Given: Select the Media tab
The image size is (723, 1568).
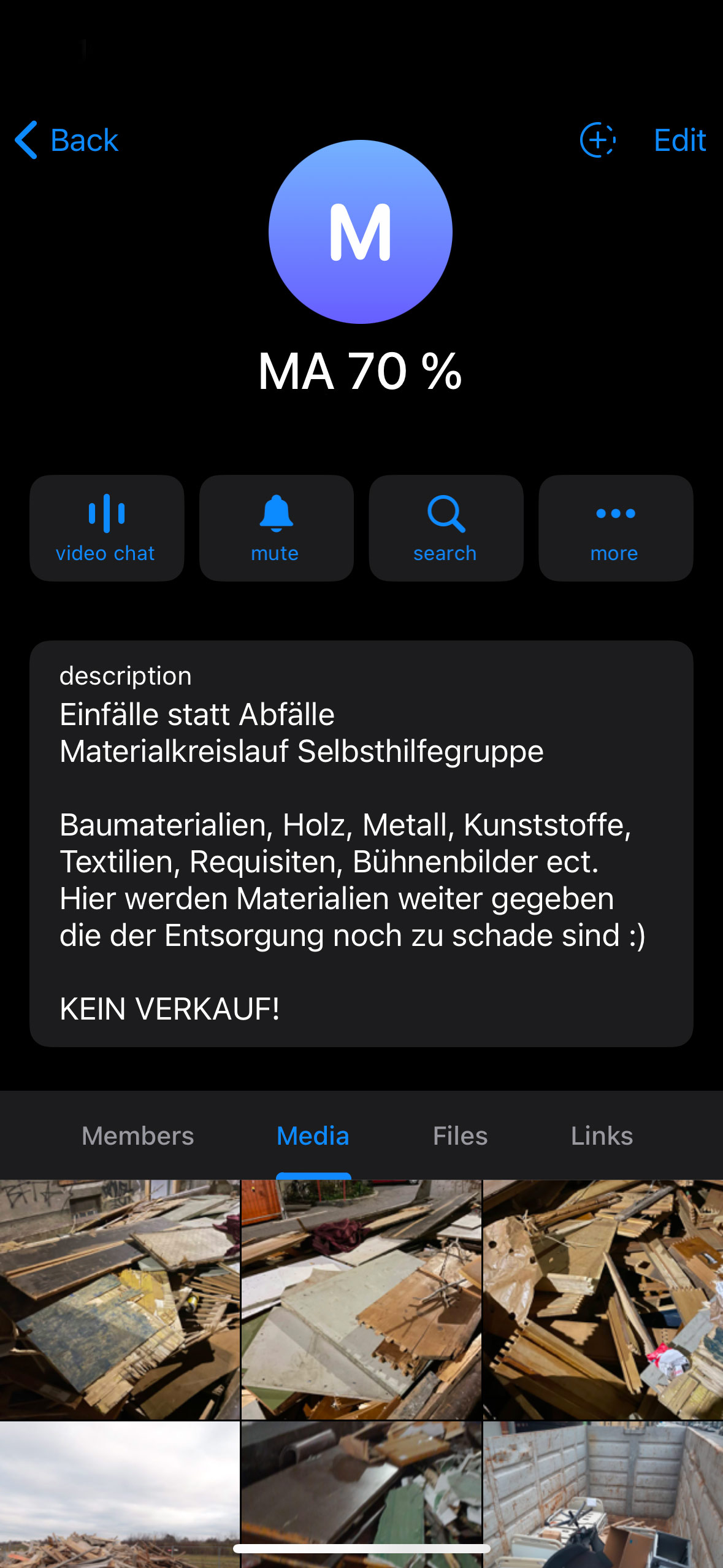Looking at the screenshot, I should (x=313, y=1136).
